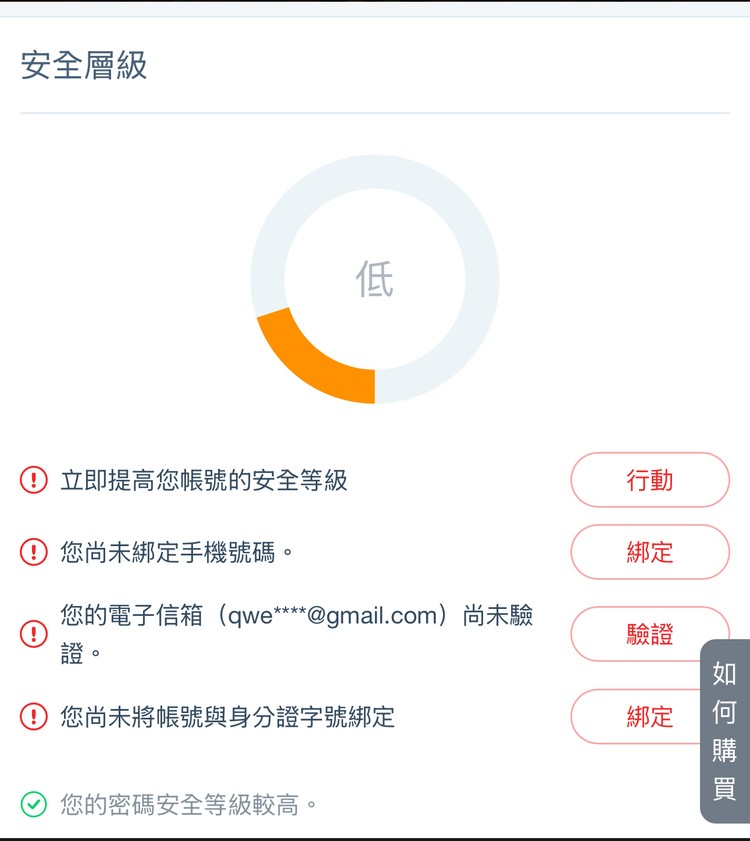Click the warning icon for the unbound phone number
The height and width of the screenshot is (841, 750).
(31, 552)
